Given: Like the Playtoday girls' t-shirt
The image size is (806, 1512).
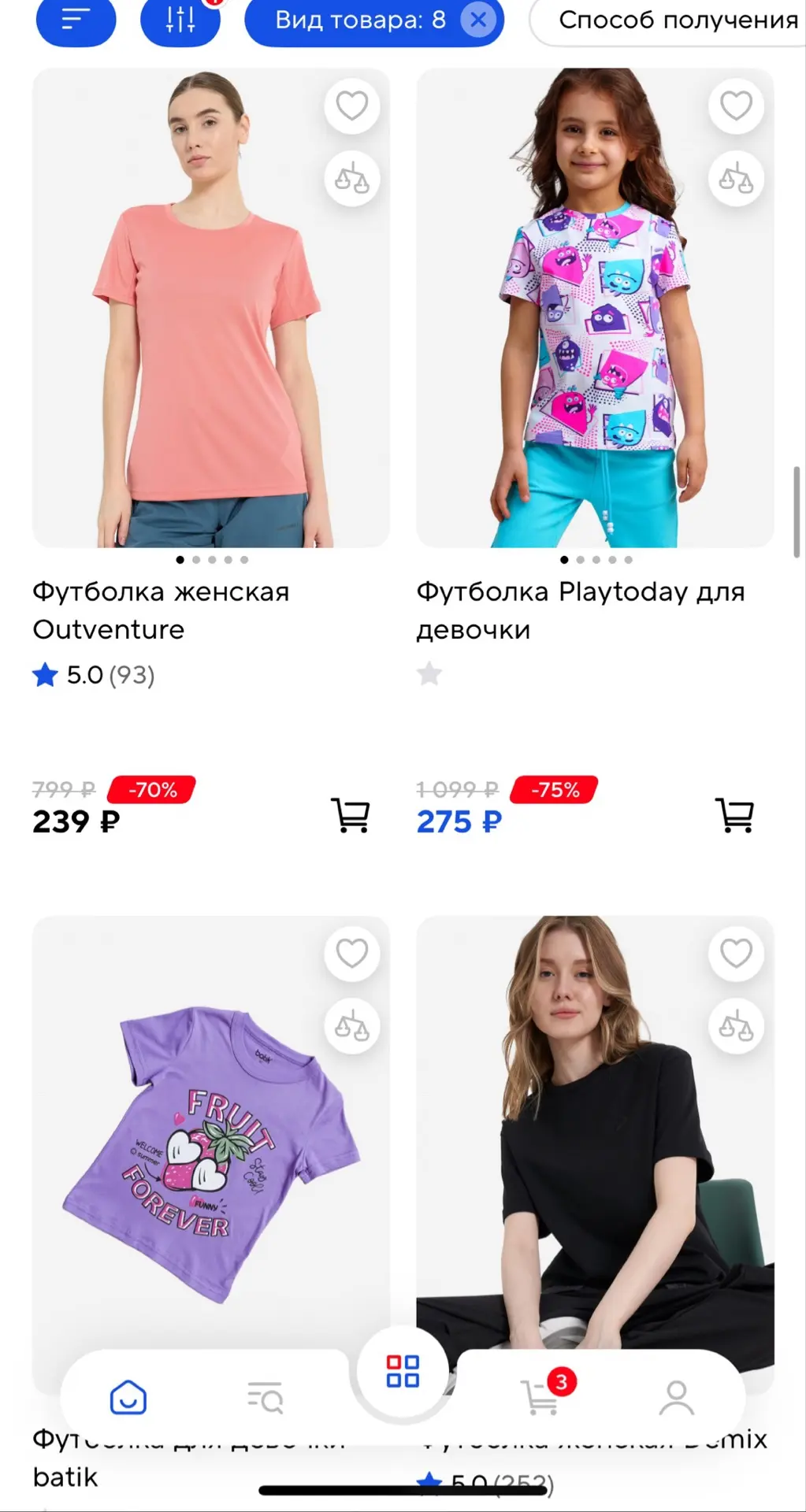Looking at the screenshot, I should [x=736, y=106].
